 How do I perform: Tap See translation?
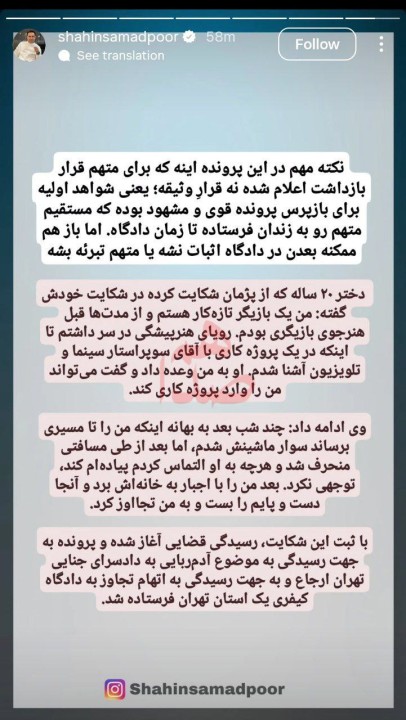(x=113, y=56)
